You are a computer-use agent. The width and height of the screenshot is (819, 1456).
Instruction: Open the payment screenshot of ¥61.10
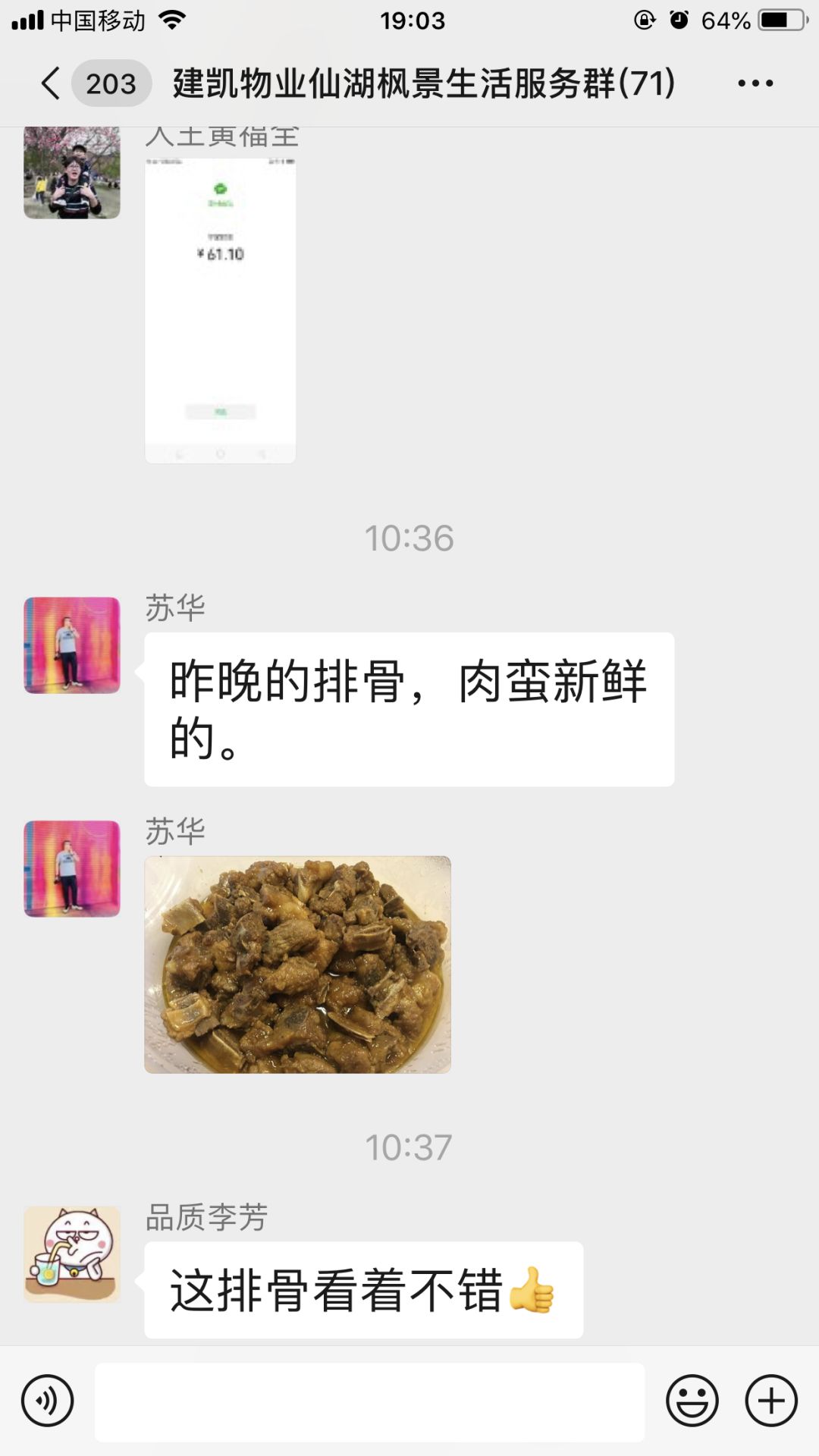click(x=220, y=311)
